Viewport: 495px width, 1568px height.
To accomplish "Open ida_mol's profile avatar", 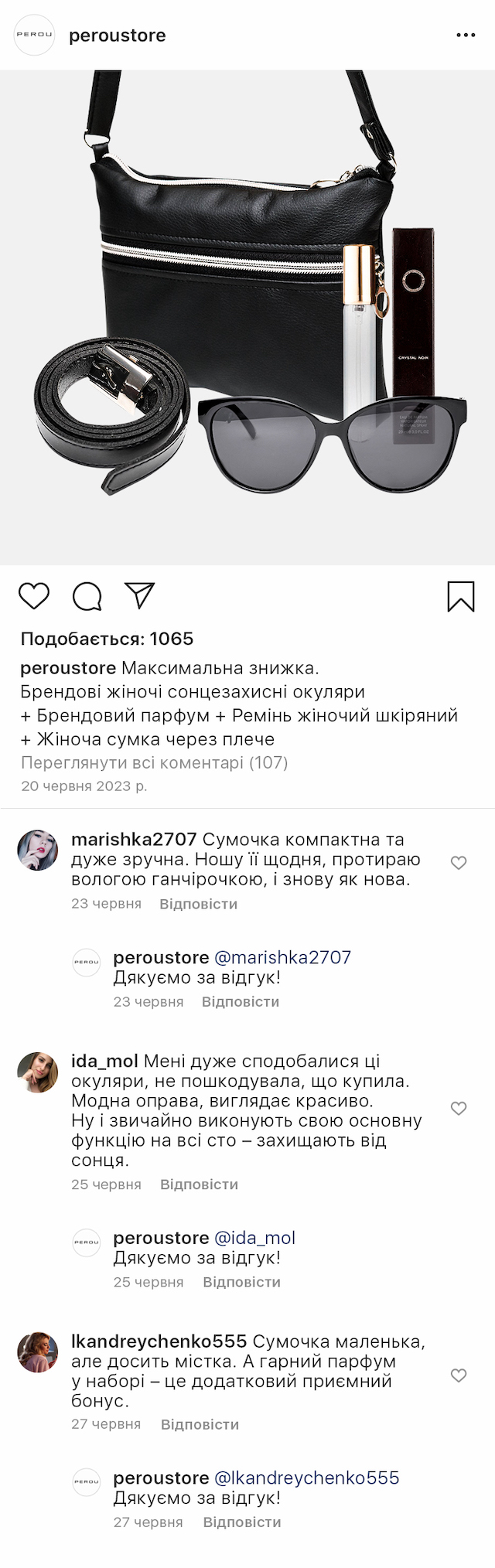I will point(38,1072).
